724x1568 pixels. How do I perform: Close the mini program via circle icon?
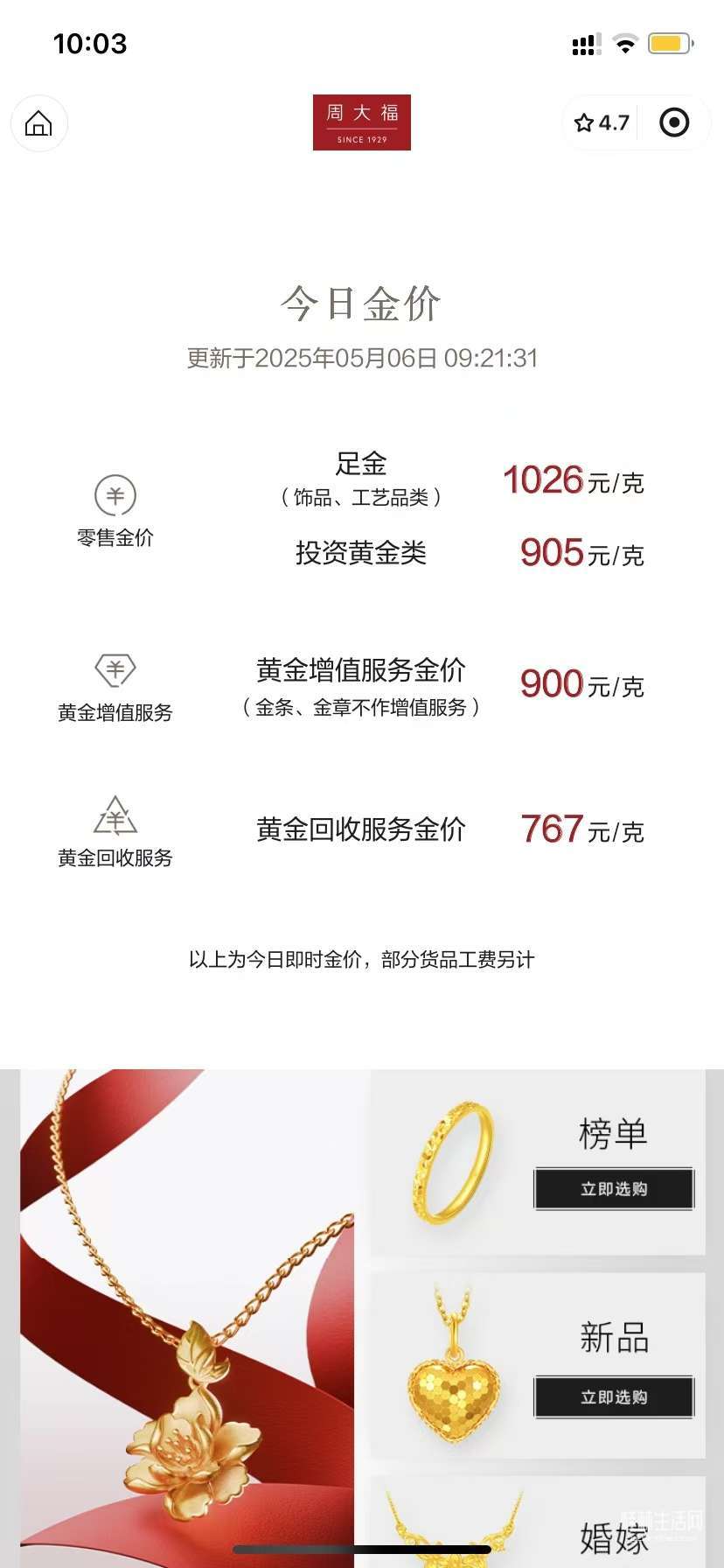[x=673, y=123]
